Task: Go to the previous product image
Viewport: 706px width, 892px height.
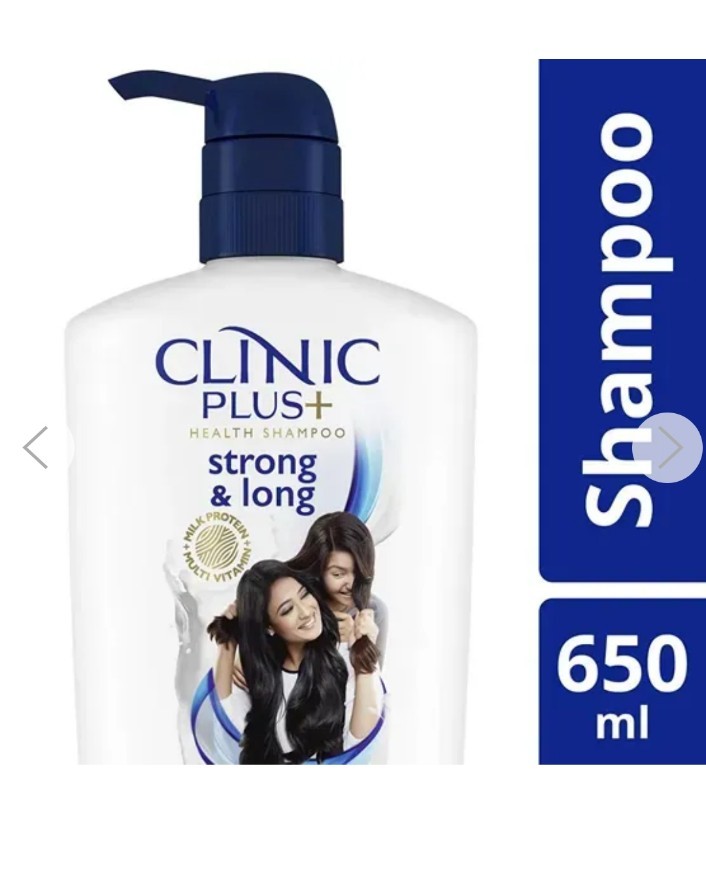Action: tap(36, 447)
